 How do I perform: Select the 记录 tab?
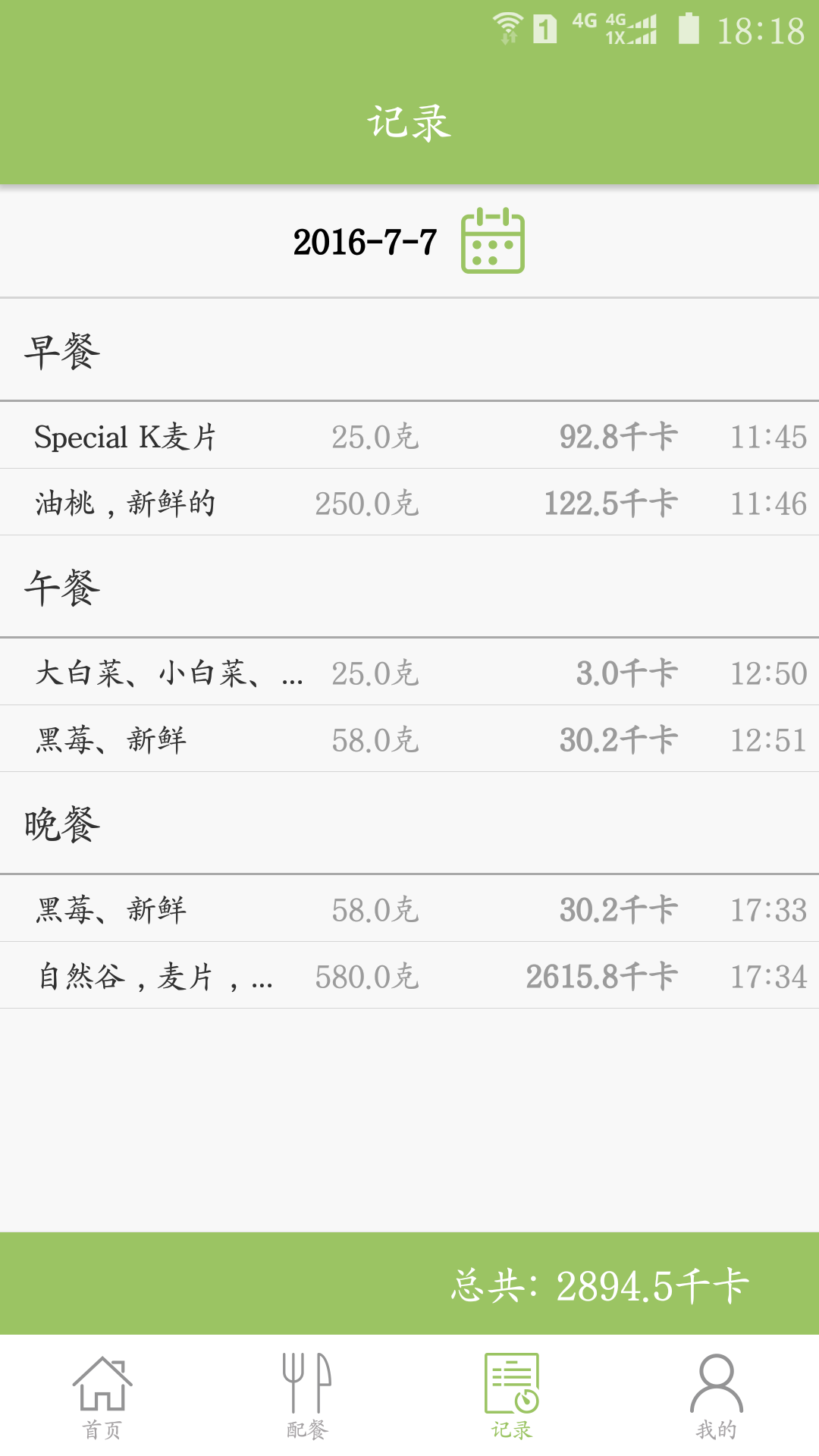point(512,1397)
